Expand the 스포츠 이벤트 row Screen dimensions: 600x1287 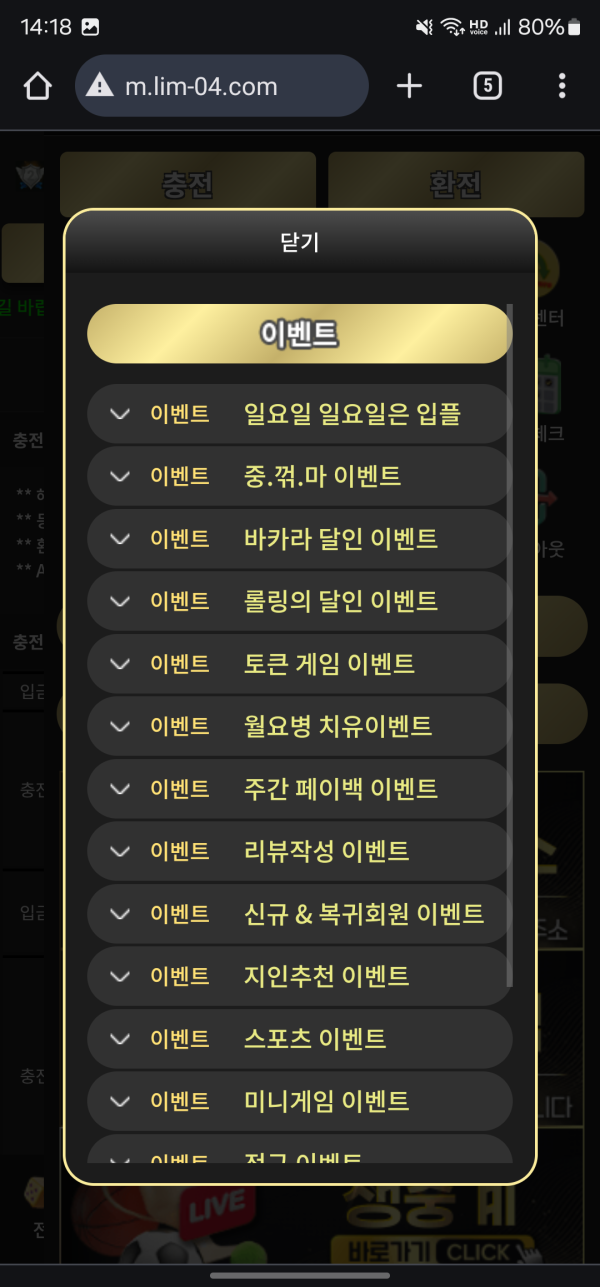tap(299, 1039)
